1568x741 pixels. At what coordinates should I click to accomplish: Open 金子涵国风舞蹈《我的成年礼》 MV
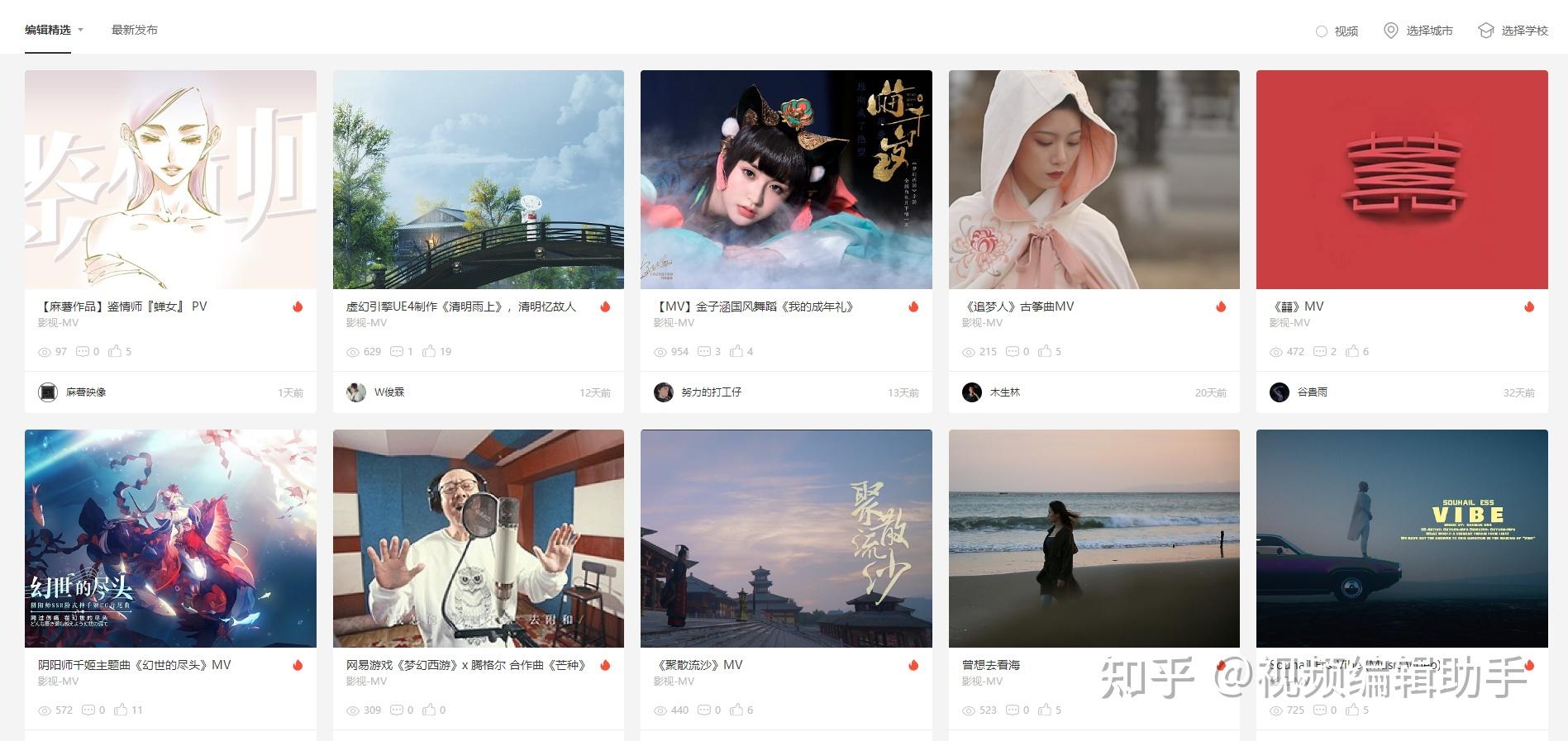tap(786, 179)
